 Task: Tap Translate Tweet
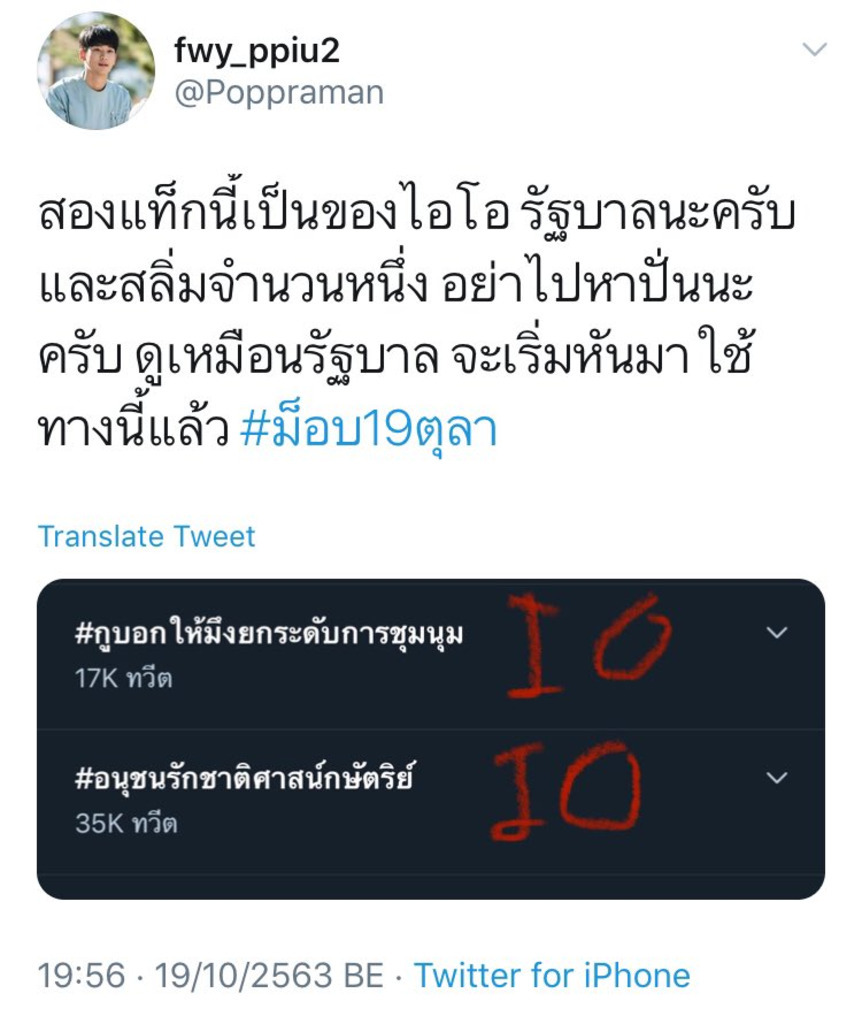147,536
